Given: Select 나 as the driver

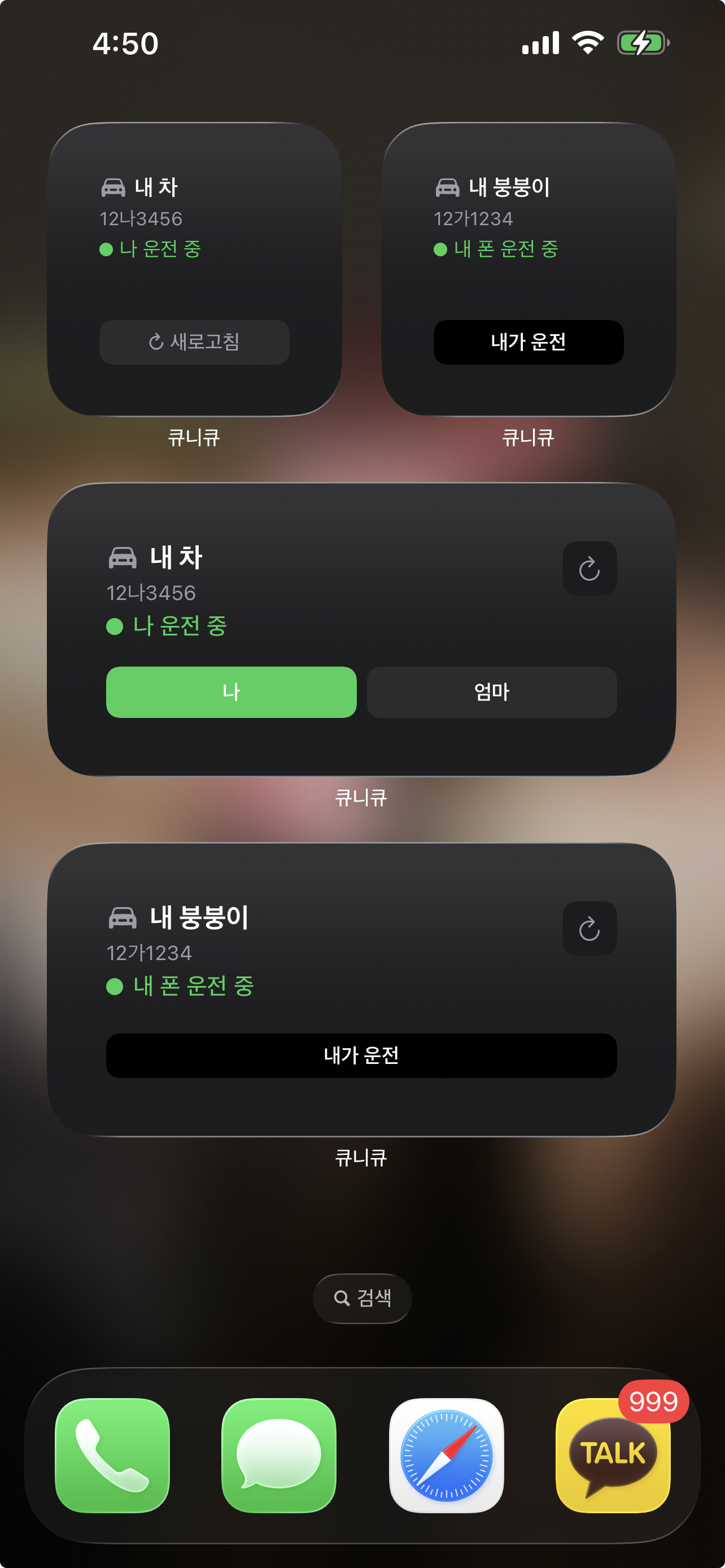Looking at the screenshot, I should point(231,692).
